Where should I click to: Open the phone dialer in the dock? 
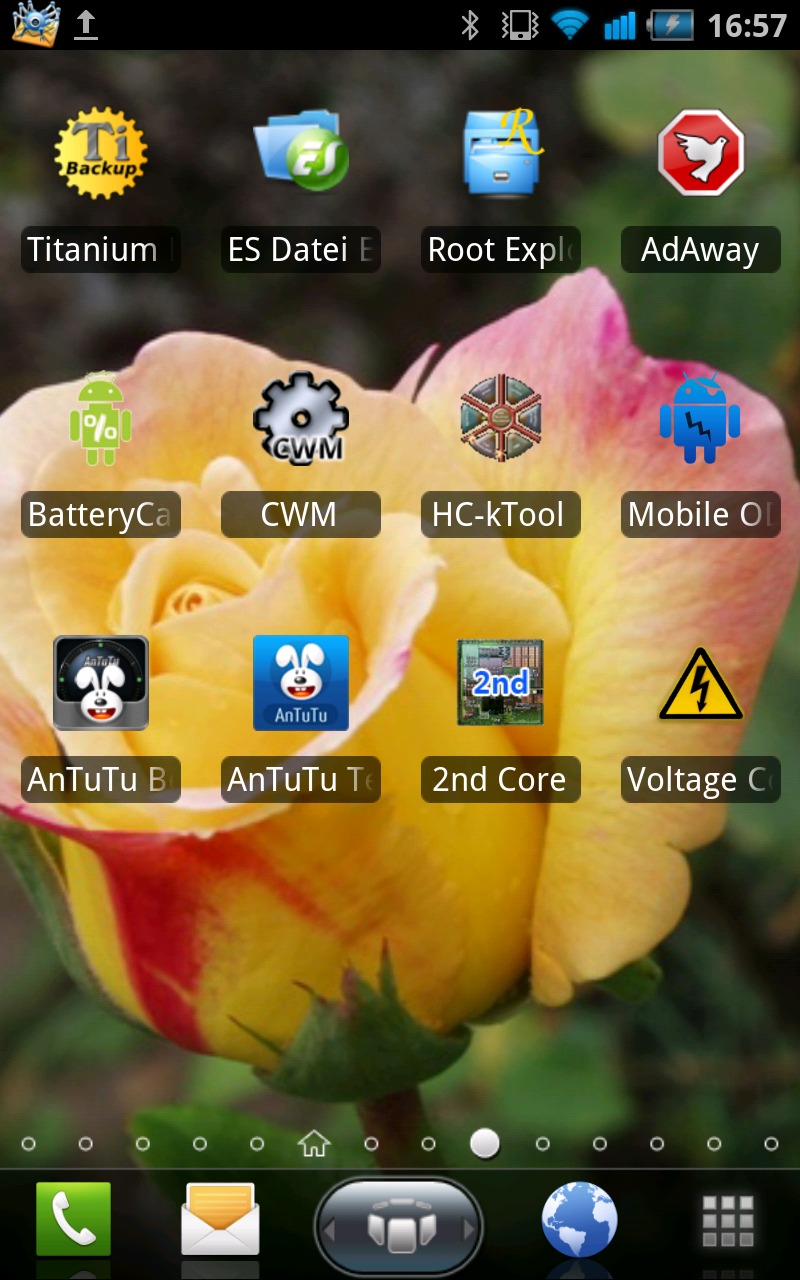coord(73,1219)
